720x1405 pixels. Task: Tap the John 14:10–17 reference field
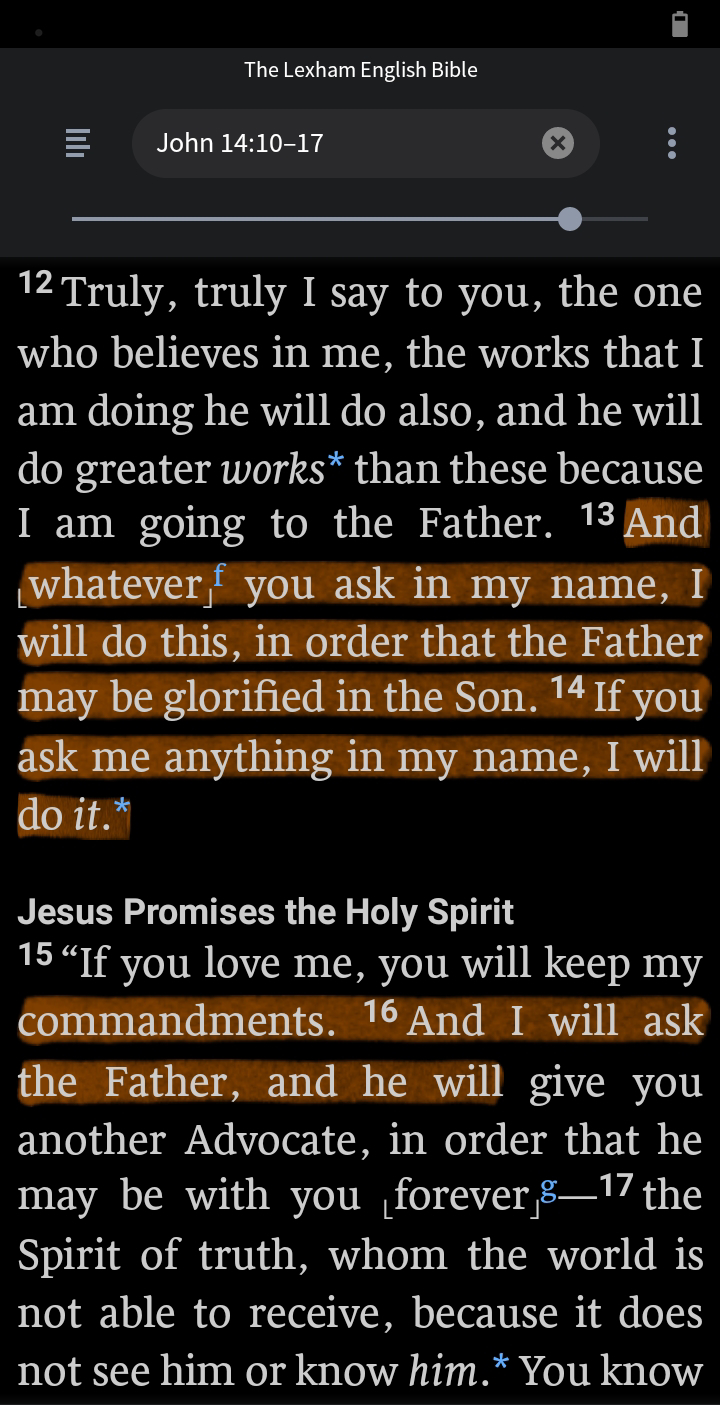pyautogui.click(x=330, y=143)
